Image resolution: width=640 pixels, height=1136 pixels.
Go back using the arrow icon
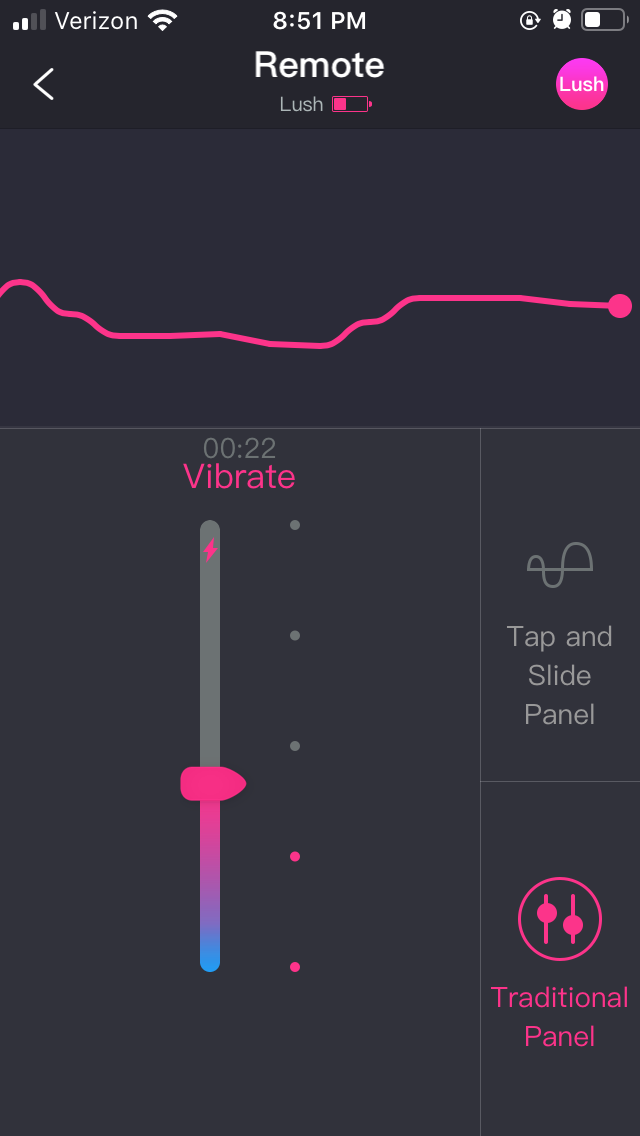point(43,84)
